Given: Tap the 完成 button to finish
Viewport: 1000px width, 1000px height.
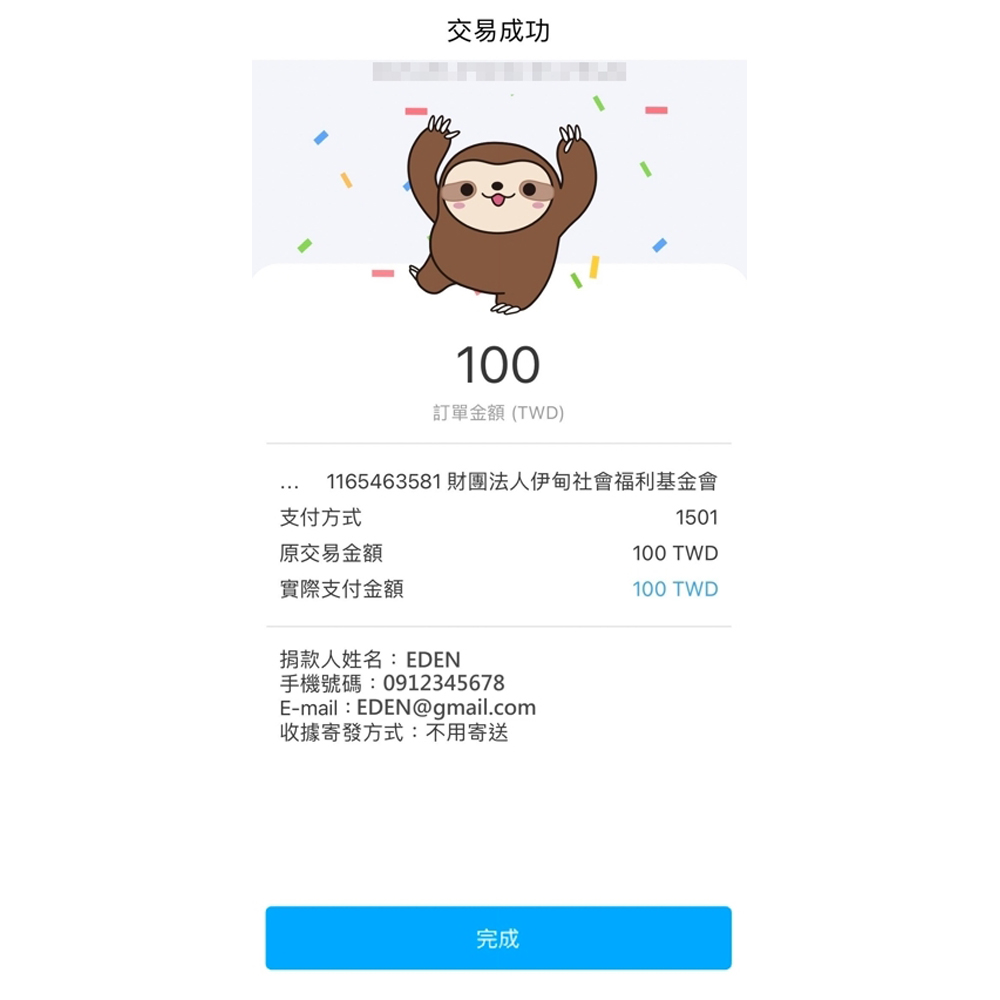Looking at the screenshot, I should pos(498,938).
